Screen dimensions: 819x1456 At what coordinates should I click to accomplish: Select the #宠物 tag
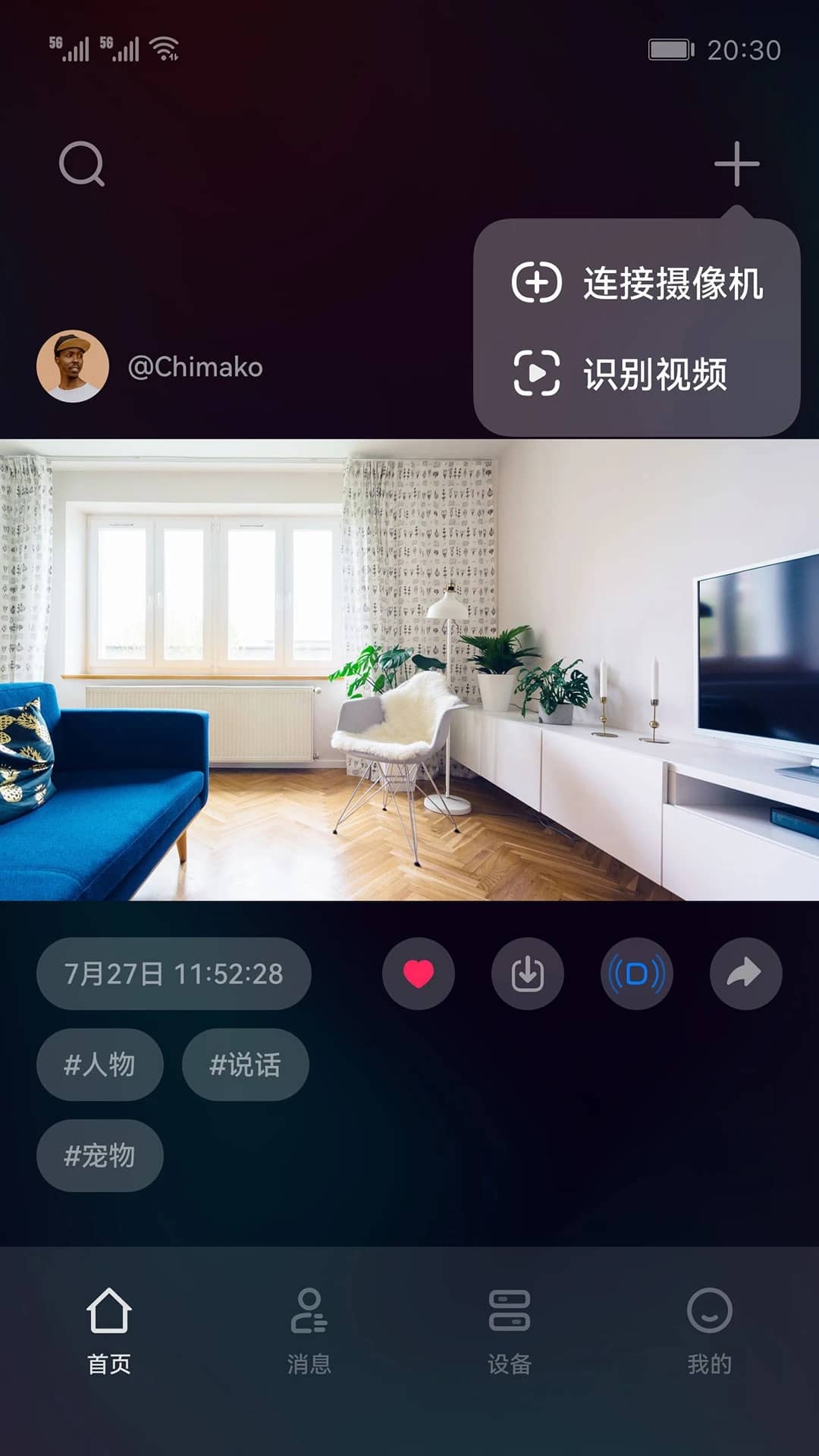[100, 1156]
